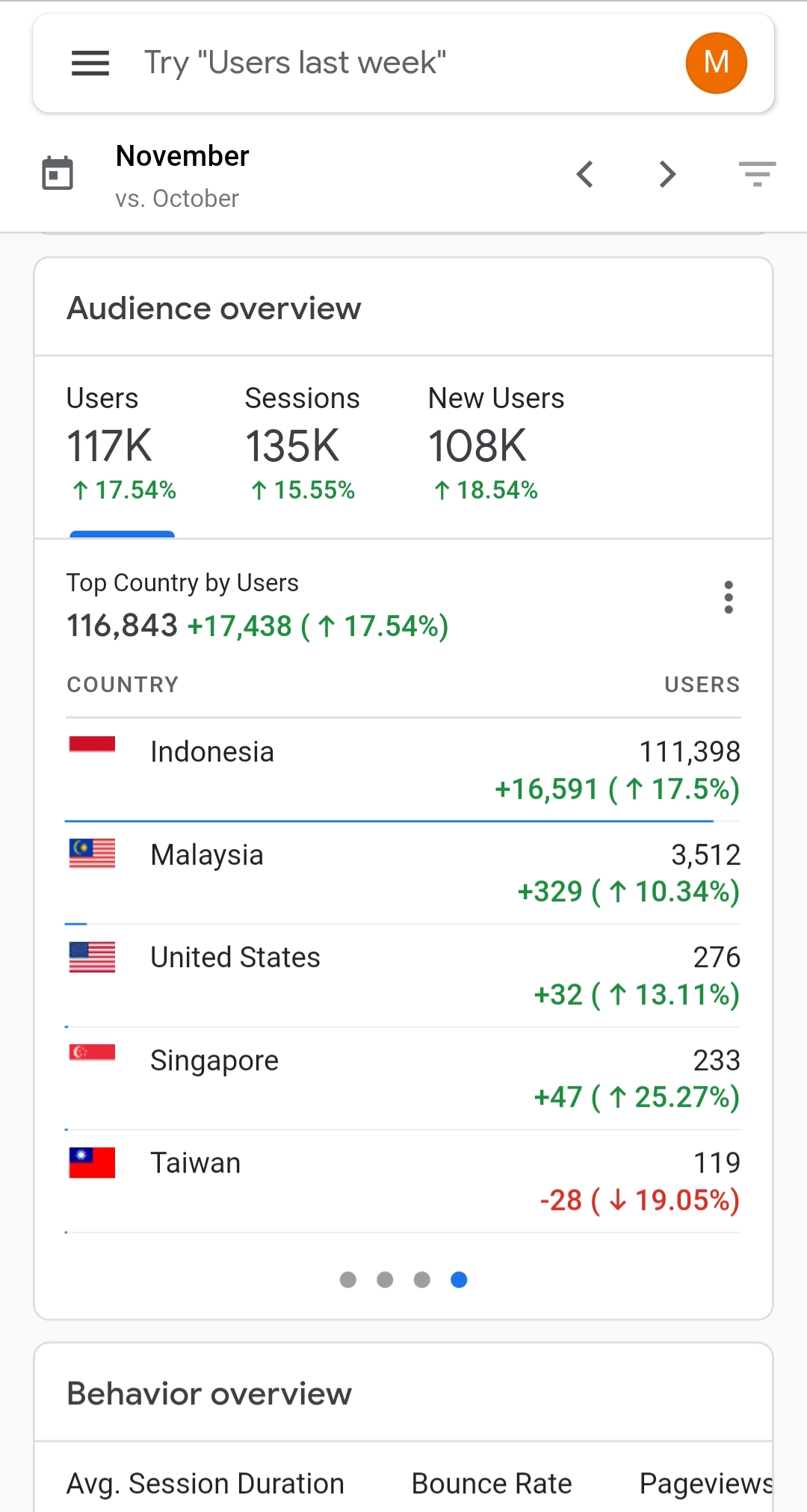This screenshot has height=1512, width=807.
Task: Select the Avg. Session Duration metric
Action: point(205,1484)
